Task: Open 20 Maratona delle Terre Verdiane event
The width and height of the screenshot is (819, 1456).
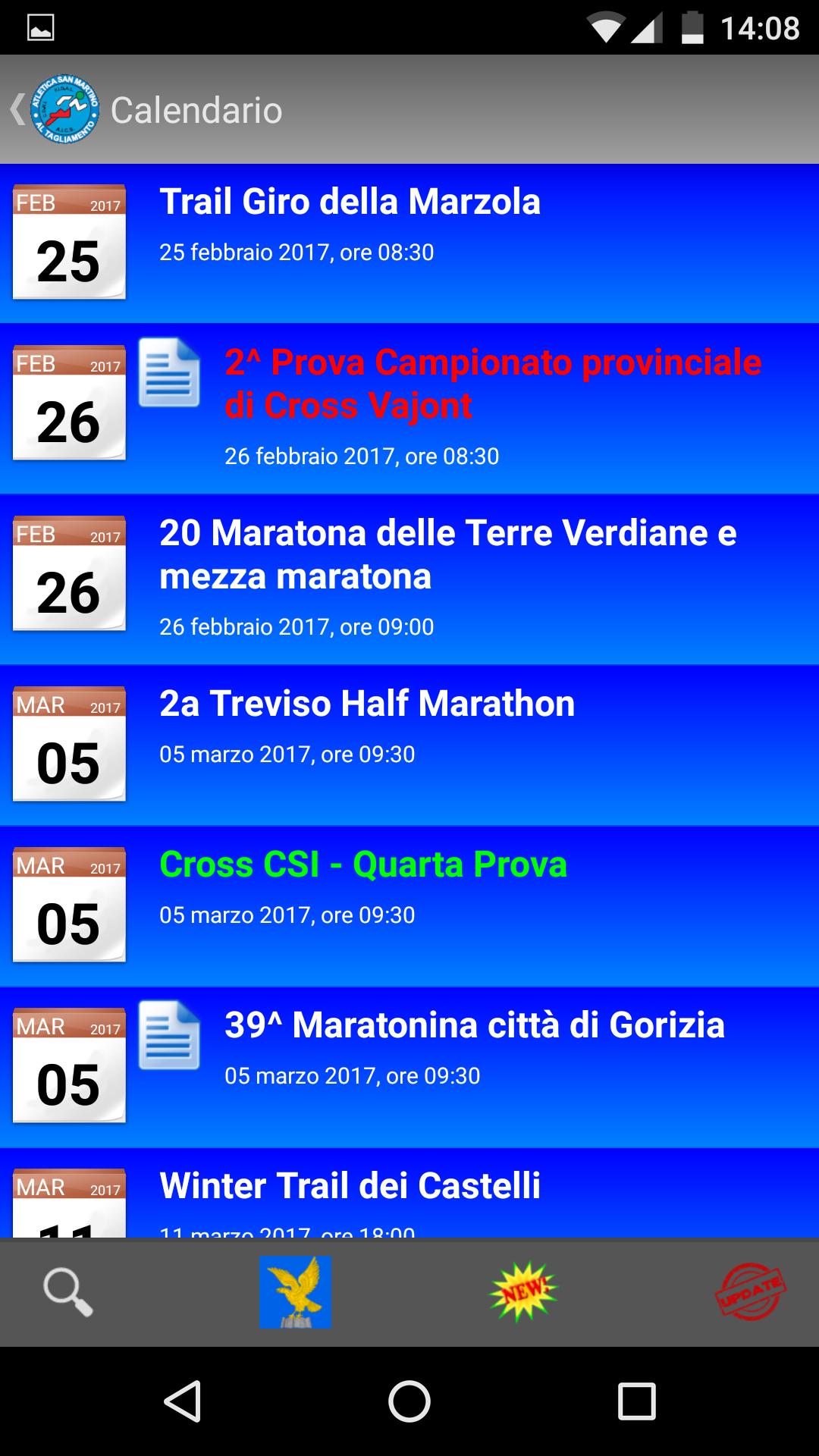Action: click(x=447, y=554)
